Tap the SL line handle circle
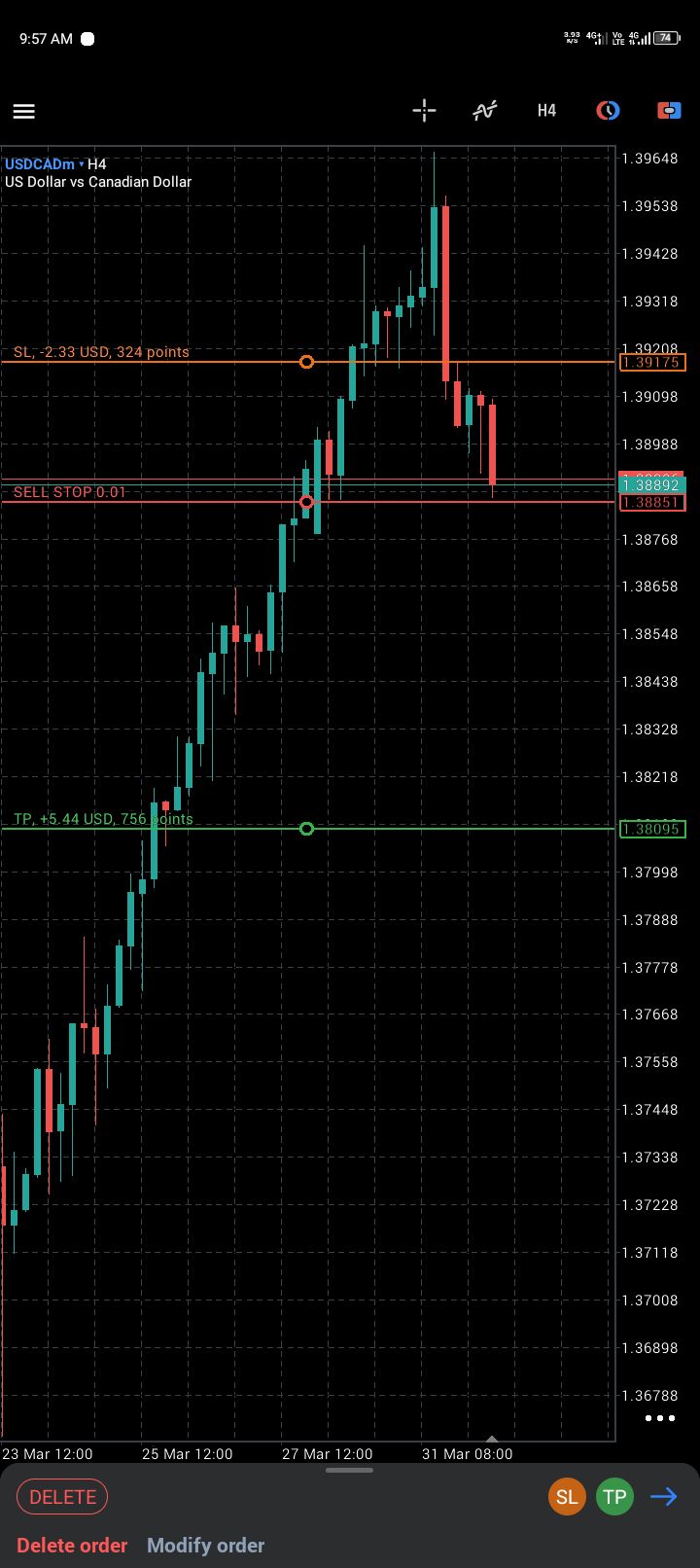700x1568 pixels. point(306,362)
